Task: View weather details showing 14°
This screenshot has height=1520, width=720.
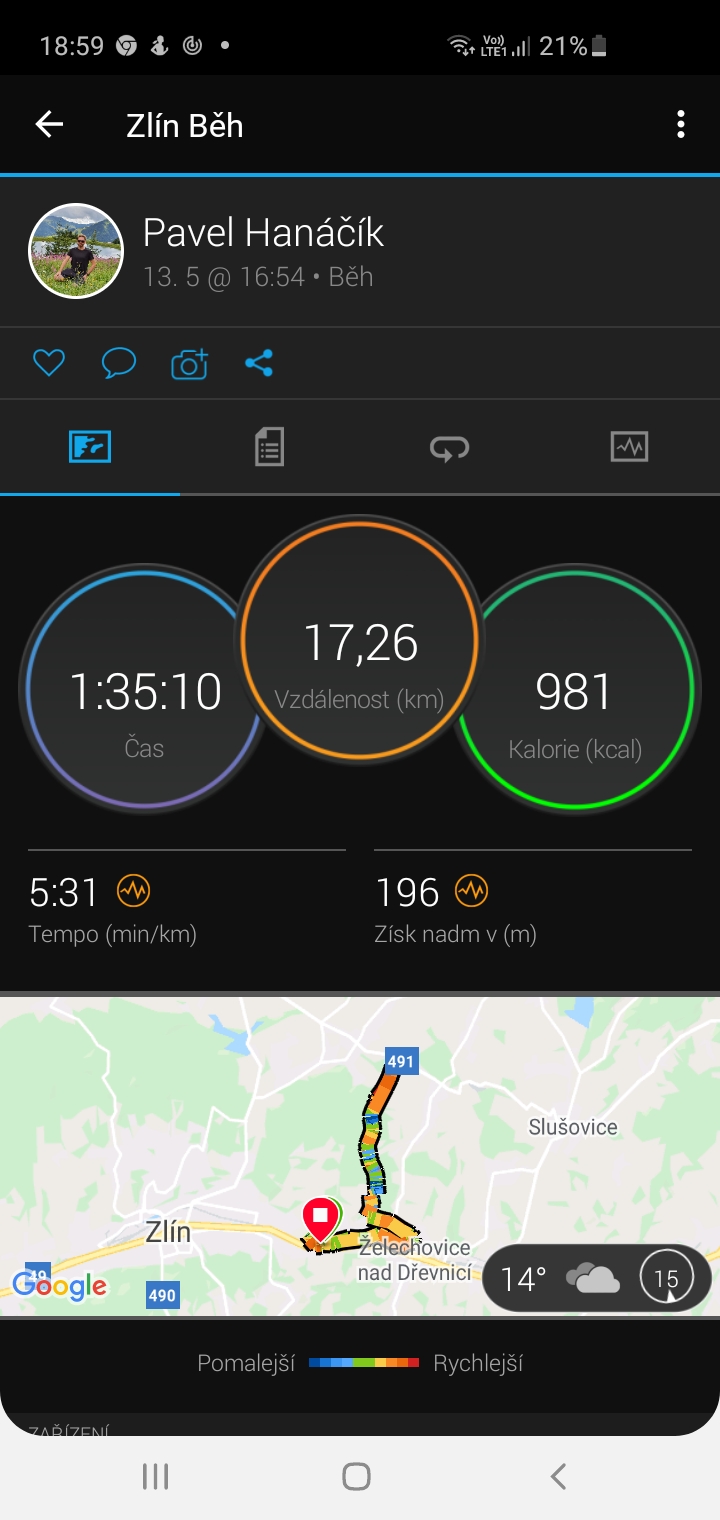Action: pos(597,1278)
